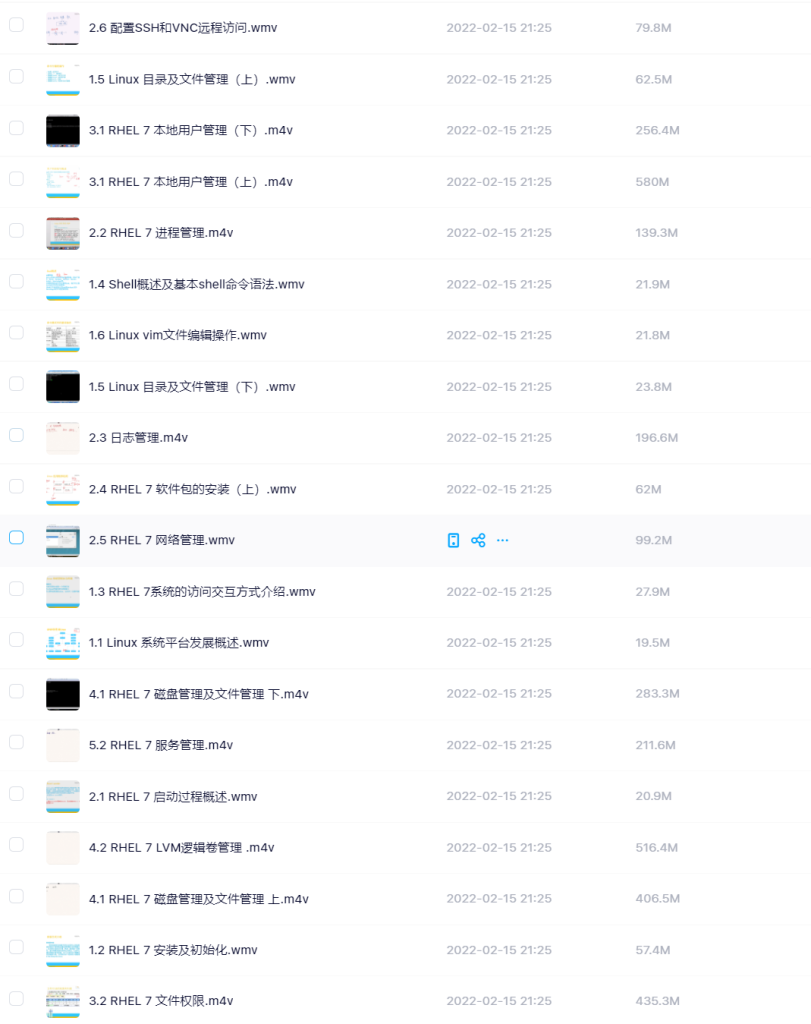This screenshot has width=811, height=1024.
Task: Share the 2.5 RHEL 7 网络管理 file
Action: click(478, 540)
